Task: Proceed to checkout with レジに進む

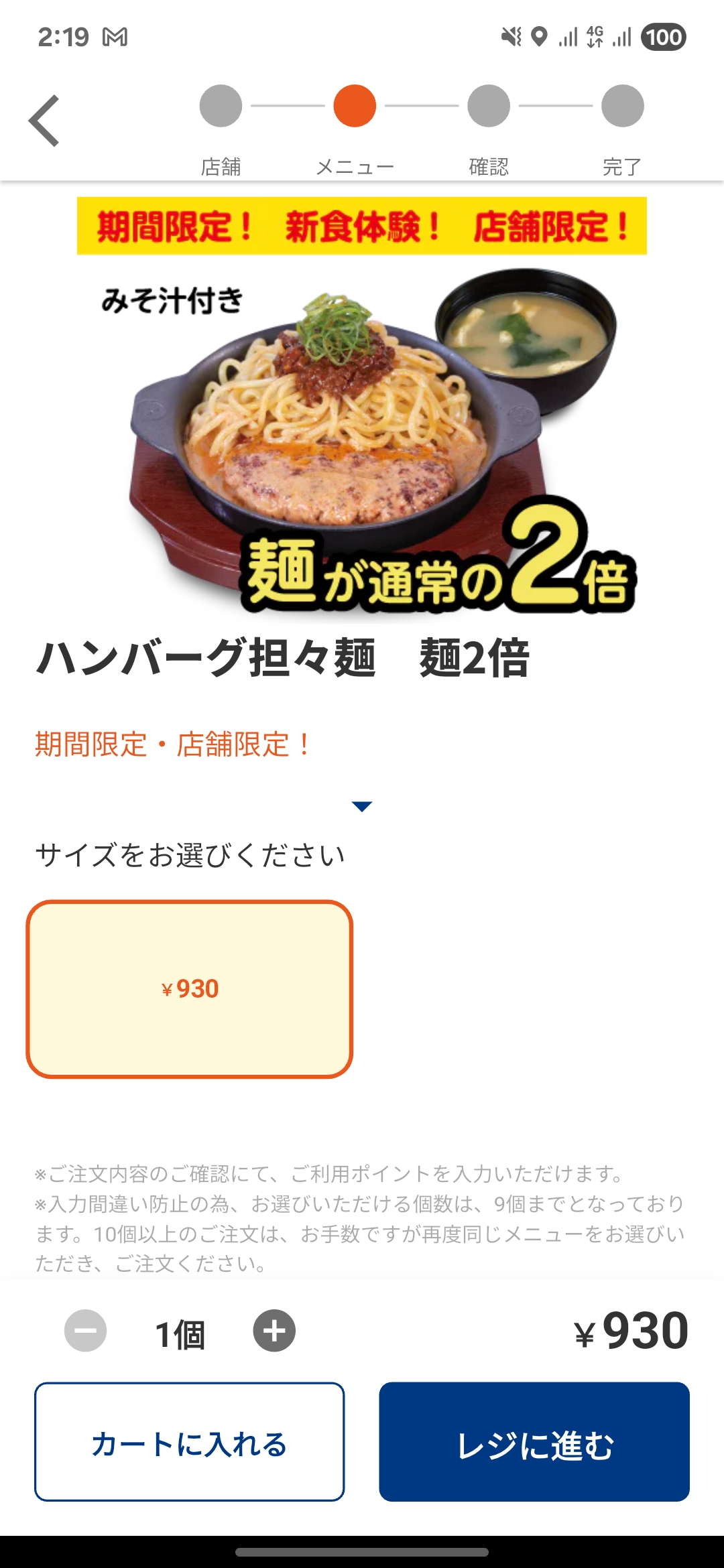Action: [534, 1441]
